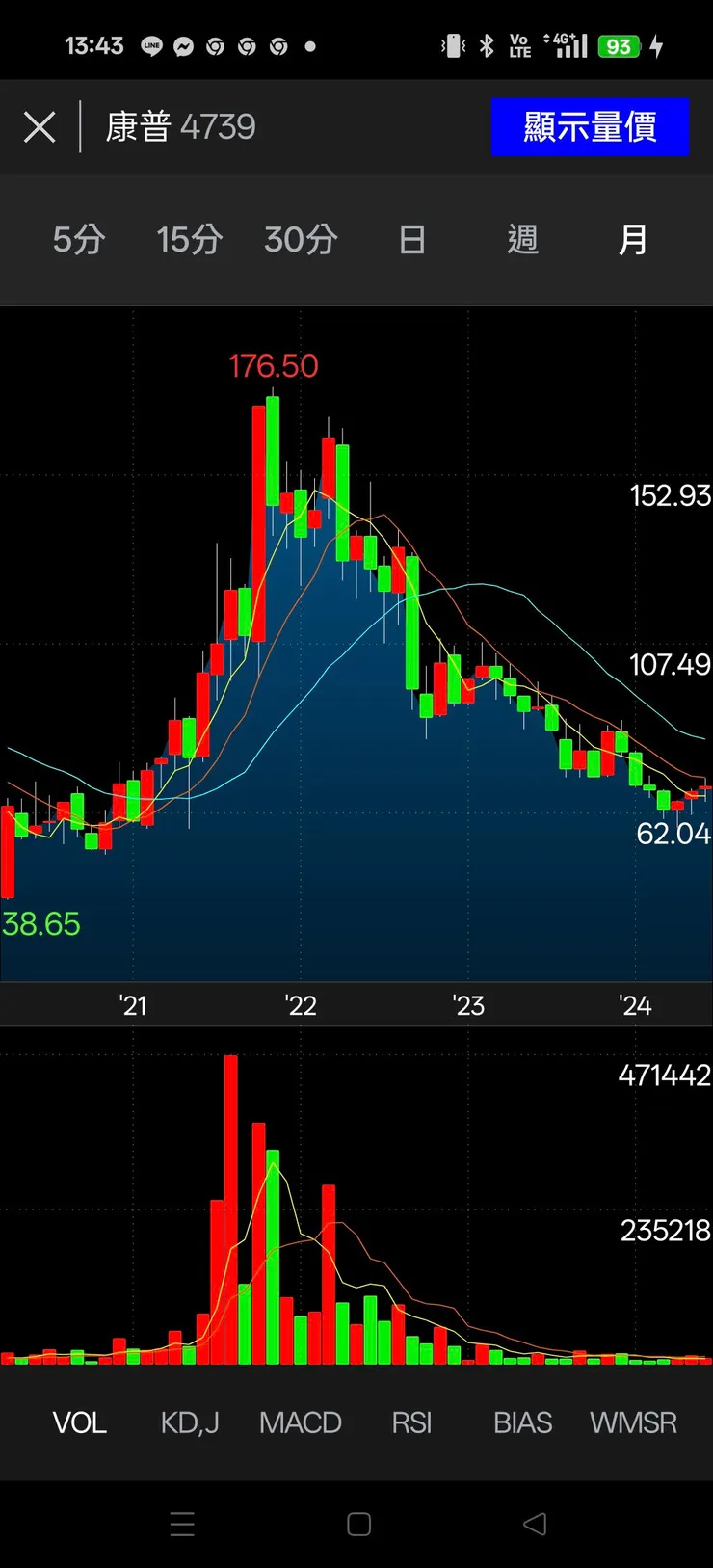Viewport: 713px width, 1568px height.
Task: View the 週 weekly chart
Action: coord(522,240)
